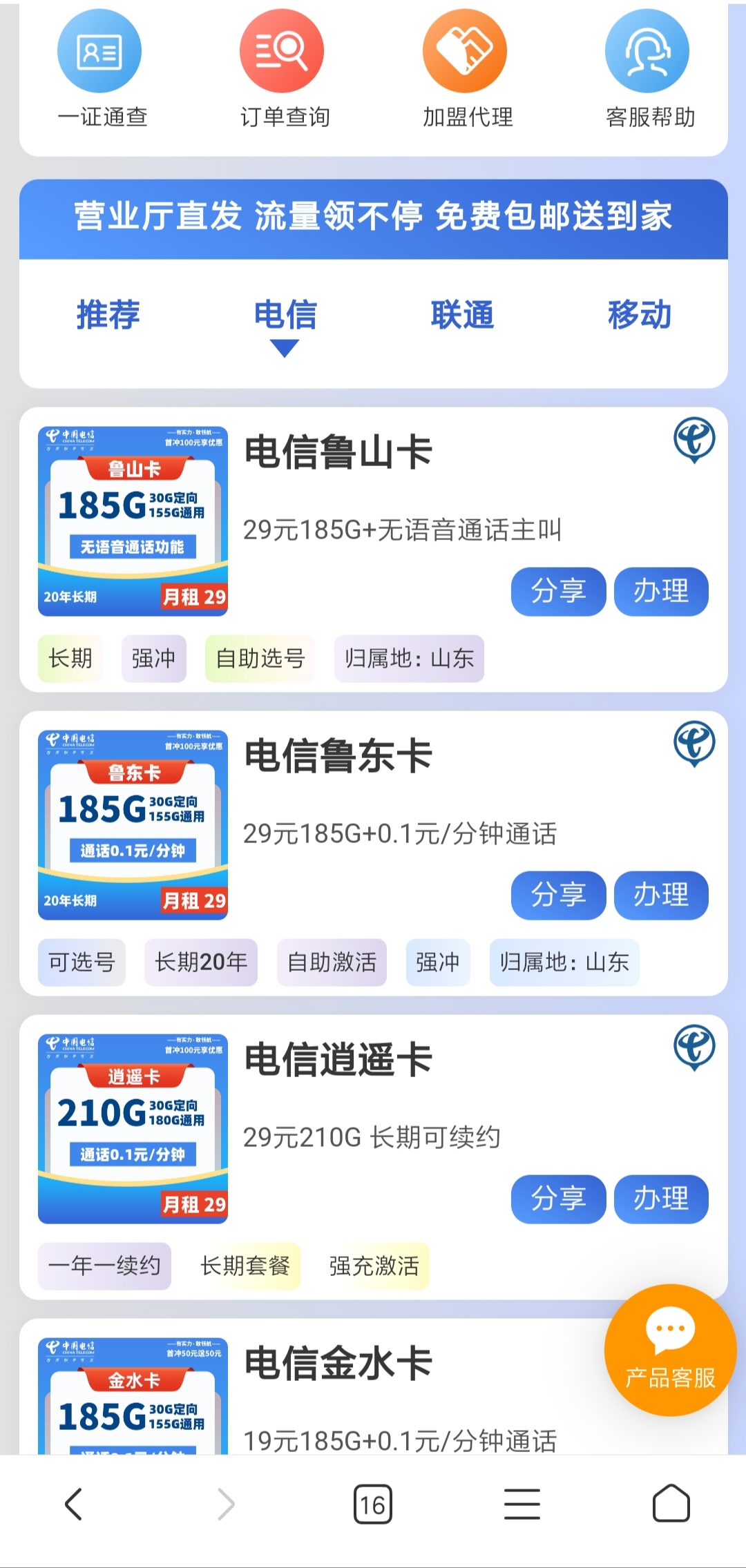Switch to the 推荐 tab
746x1568 pixels.
point(108,315)
